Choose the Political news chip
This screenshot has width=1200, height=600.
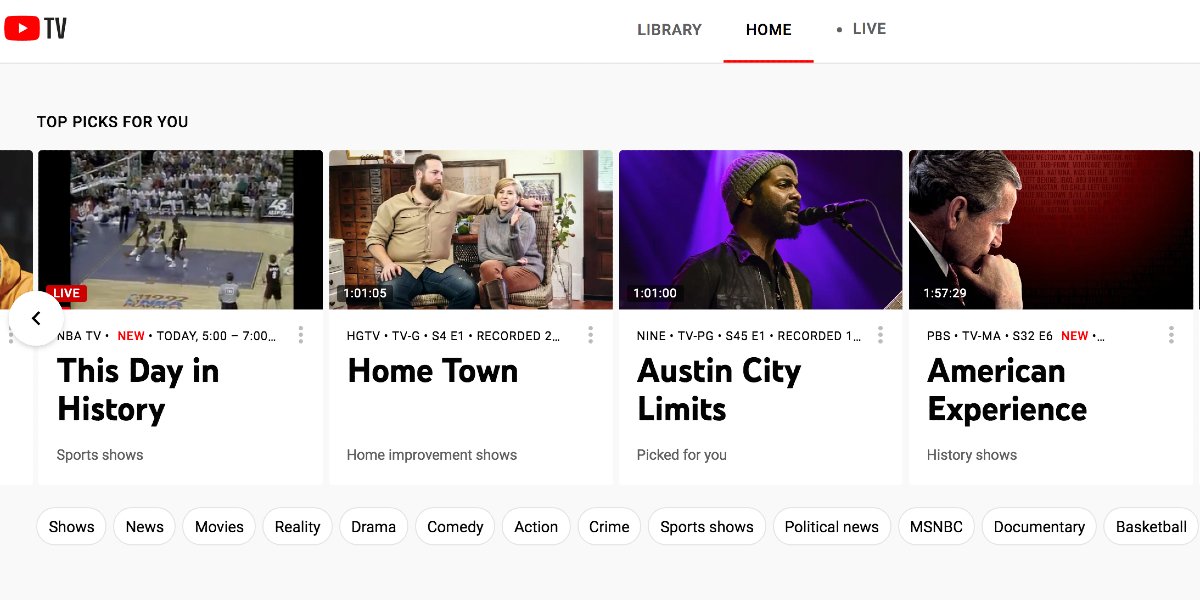coord(831,527)
